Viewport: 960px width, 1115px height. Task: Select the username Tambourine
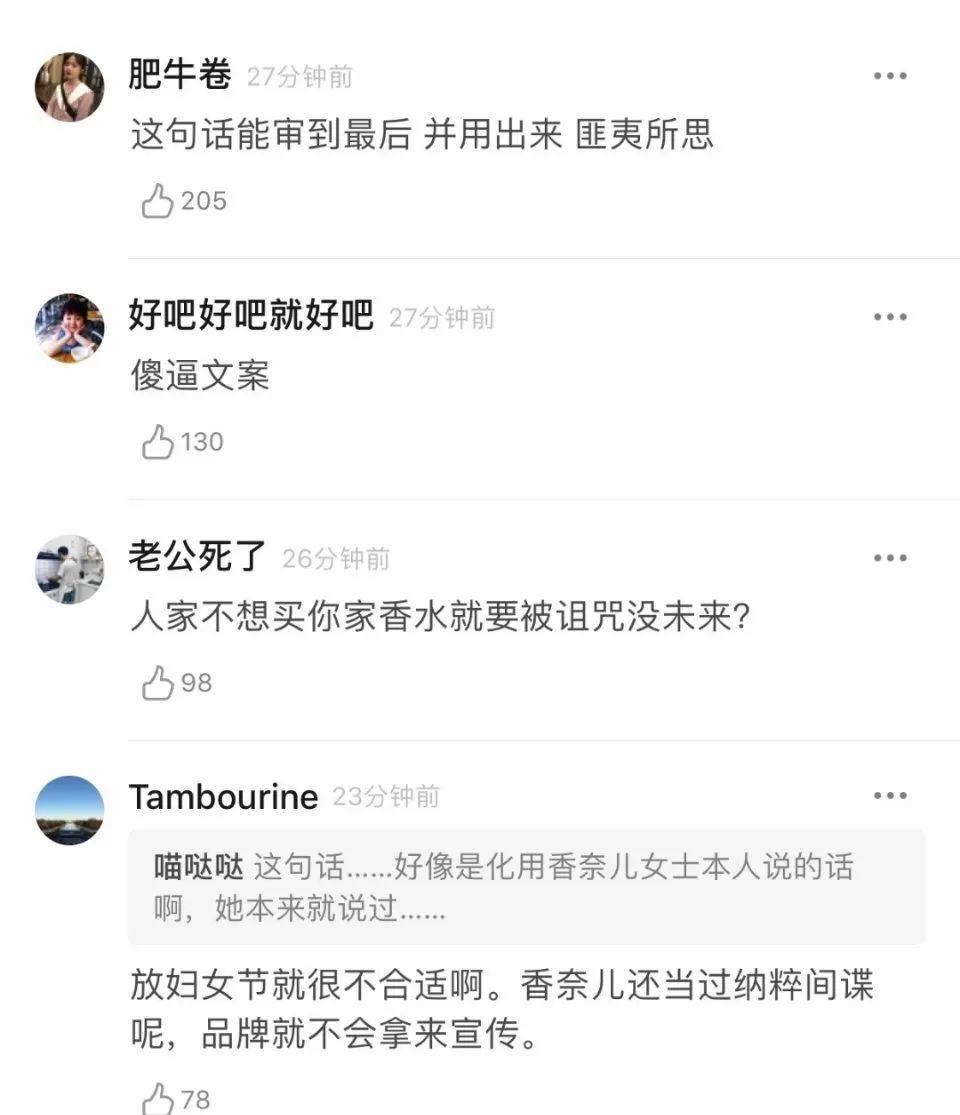coord(221,796)
